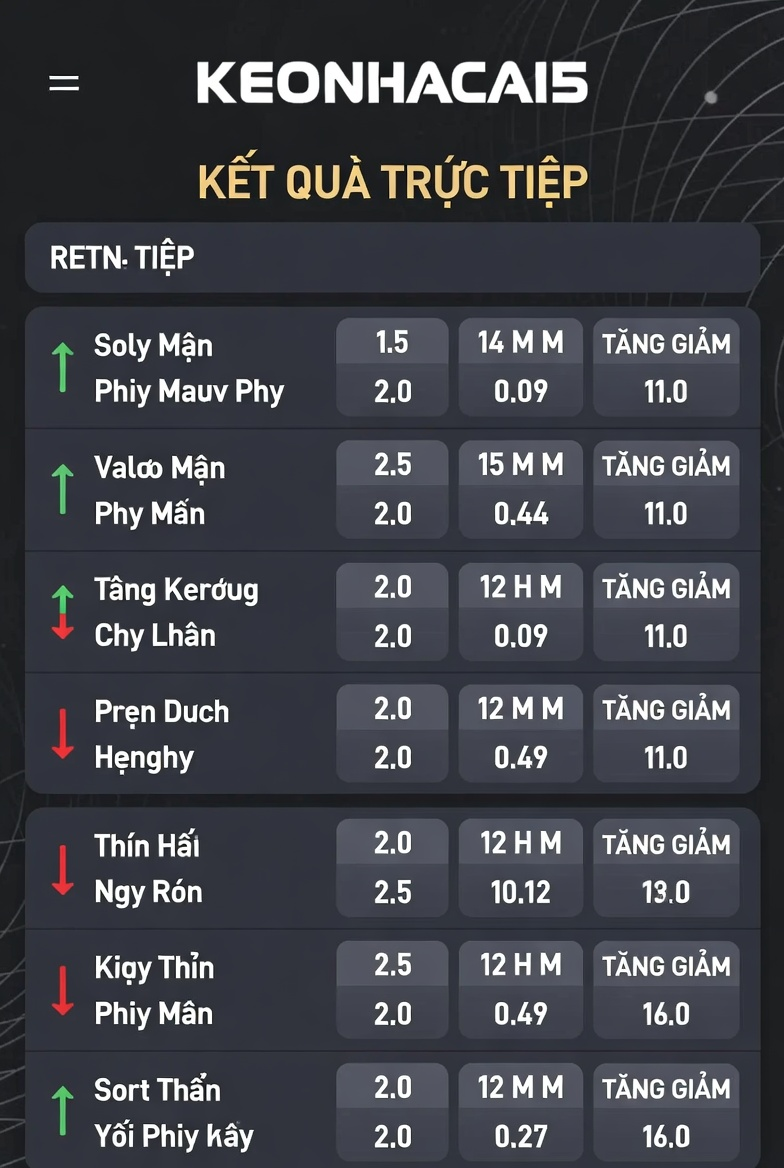The image size is (784, 1168).
Task: Tap the 13.0 Tăng Giảm odds for Thín Hấi
Action: coord(666,892)
